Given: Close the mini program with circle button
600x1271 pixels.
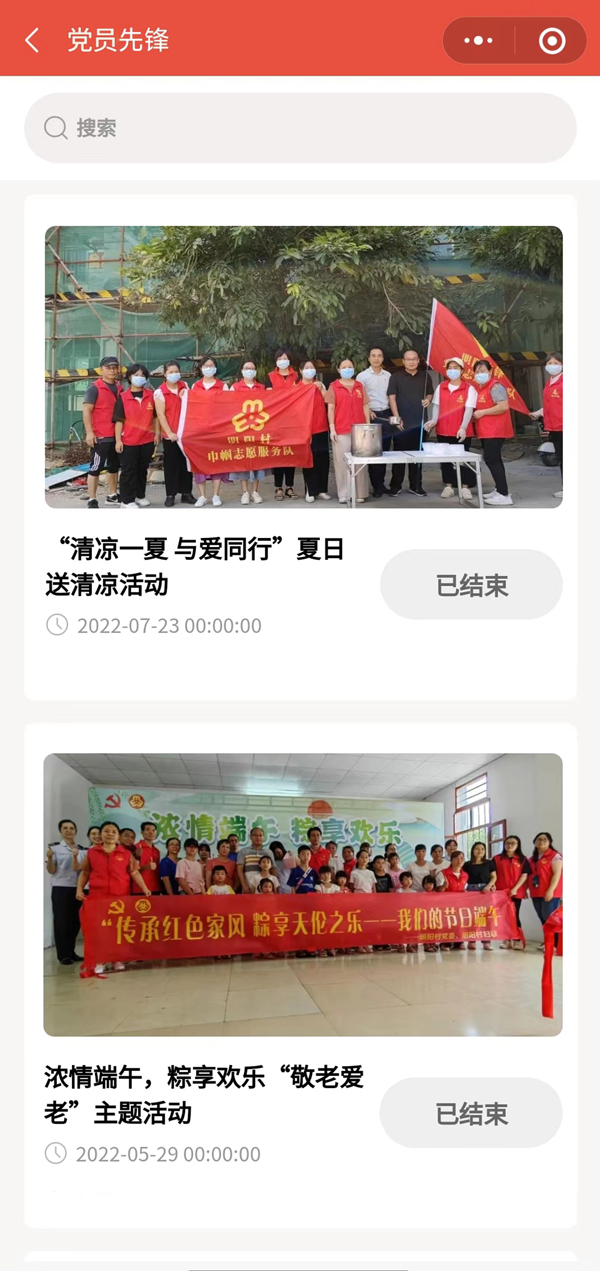Looking at the screenshot, I should click(551, 41).
